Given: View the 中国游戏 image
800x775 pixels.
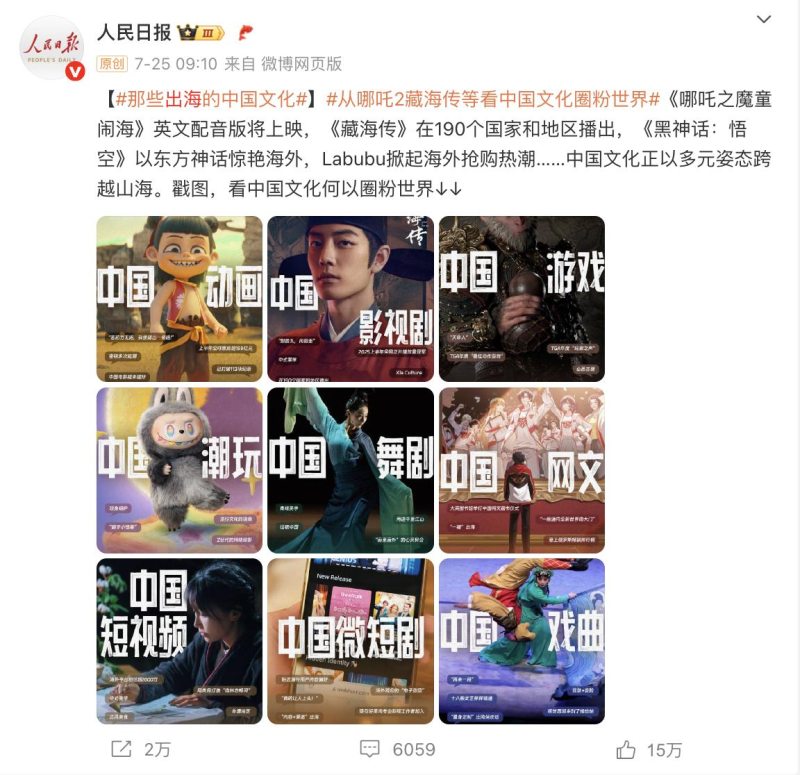Looking at the screenshot, I should point(521,298).
